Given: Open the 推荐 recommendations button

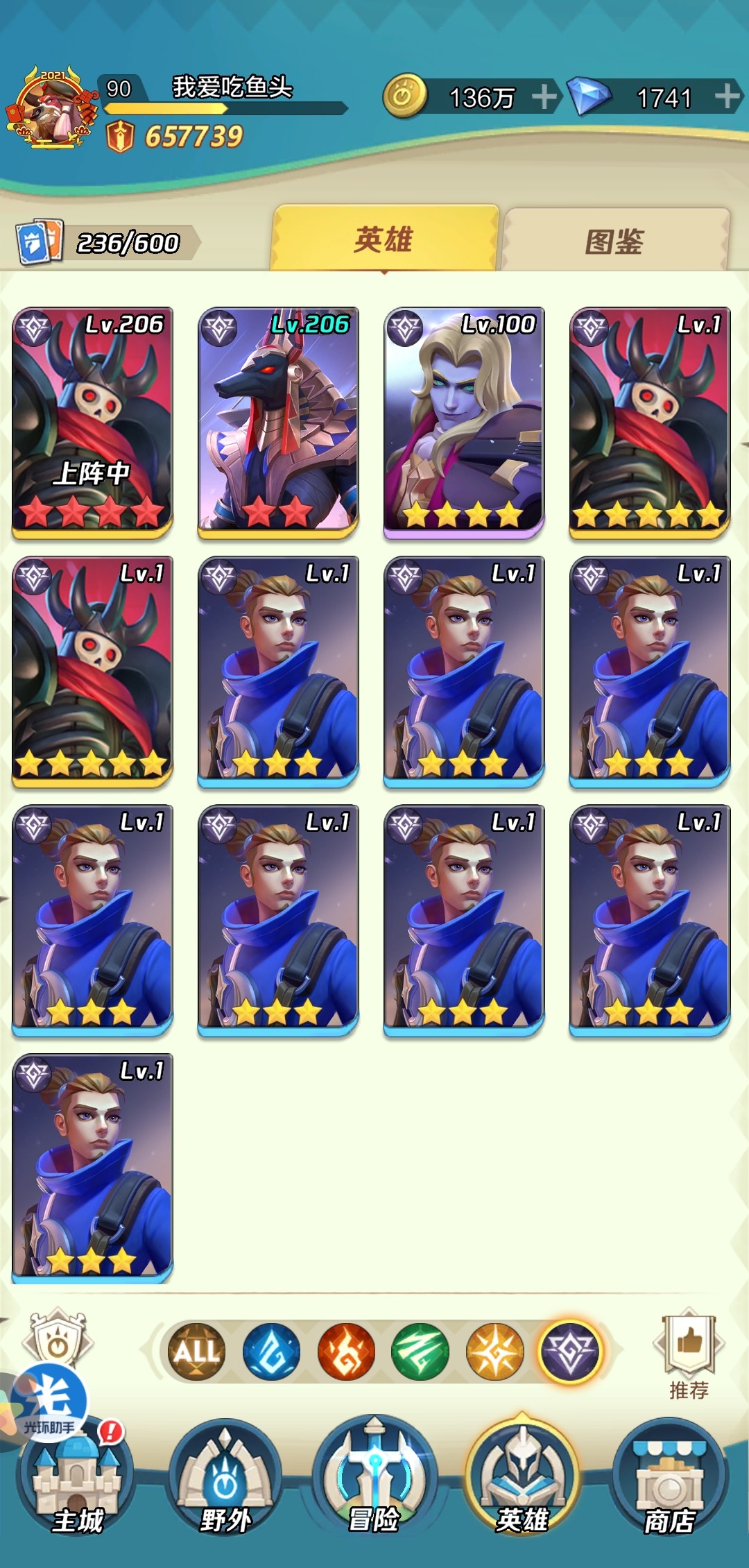Looking at the screenshot, I should coord(689,1354).
